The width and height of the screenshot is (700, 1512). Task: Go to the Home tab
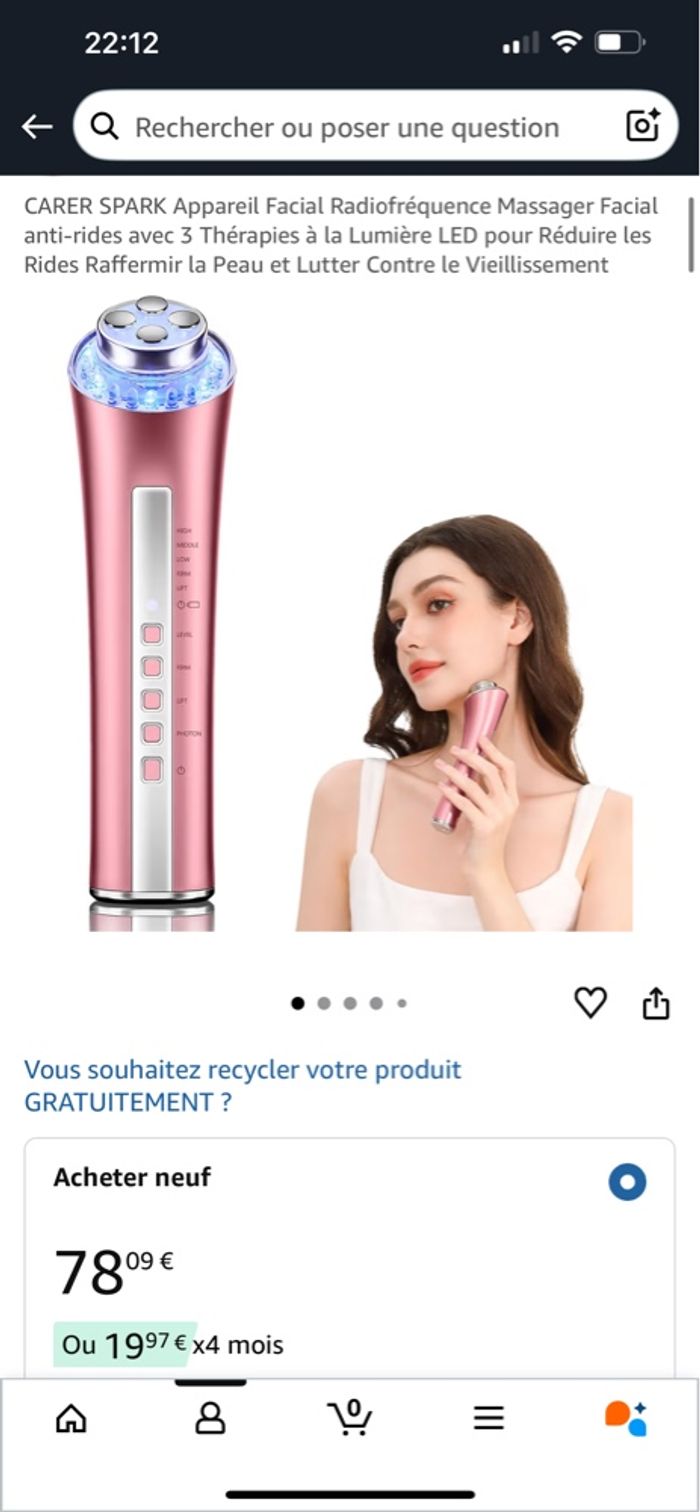70,1417
